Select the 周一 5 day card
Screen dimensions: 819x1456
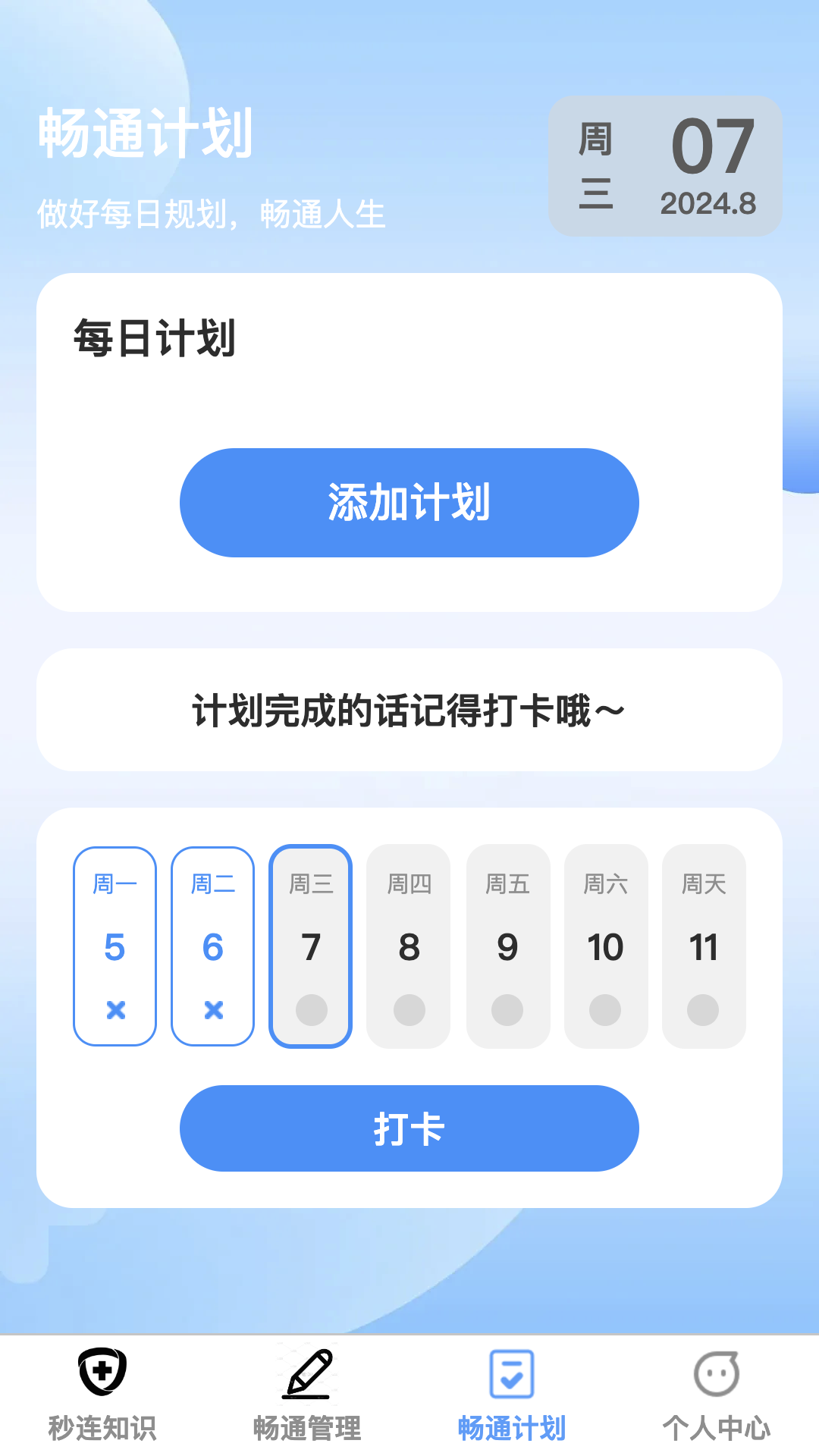click(115, 946)
